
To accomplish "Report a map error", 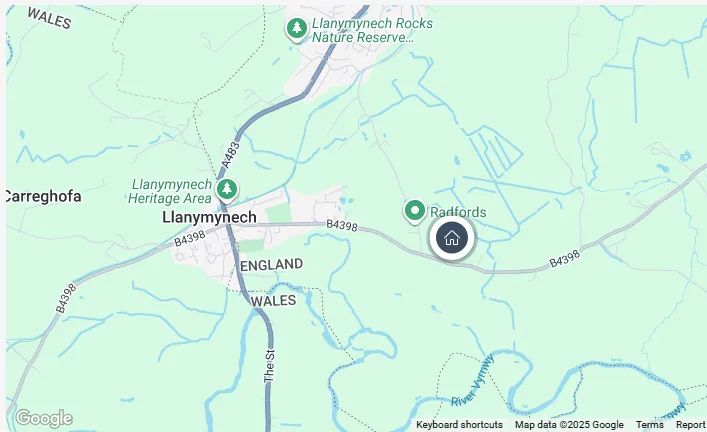I will click(x=690, y=425).
